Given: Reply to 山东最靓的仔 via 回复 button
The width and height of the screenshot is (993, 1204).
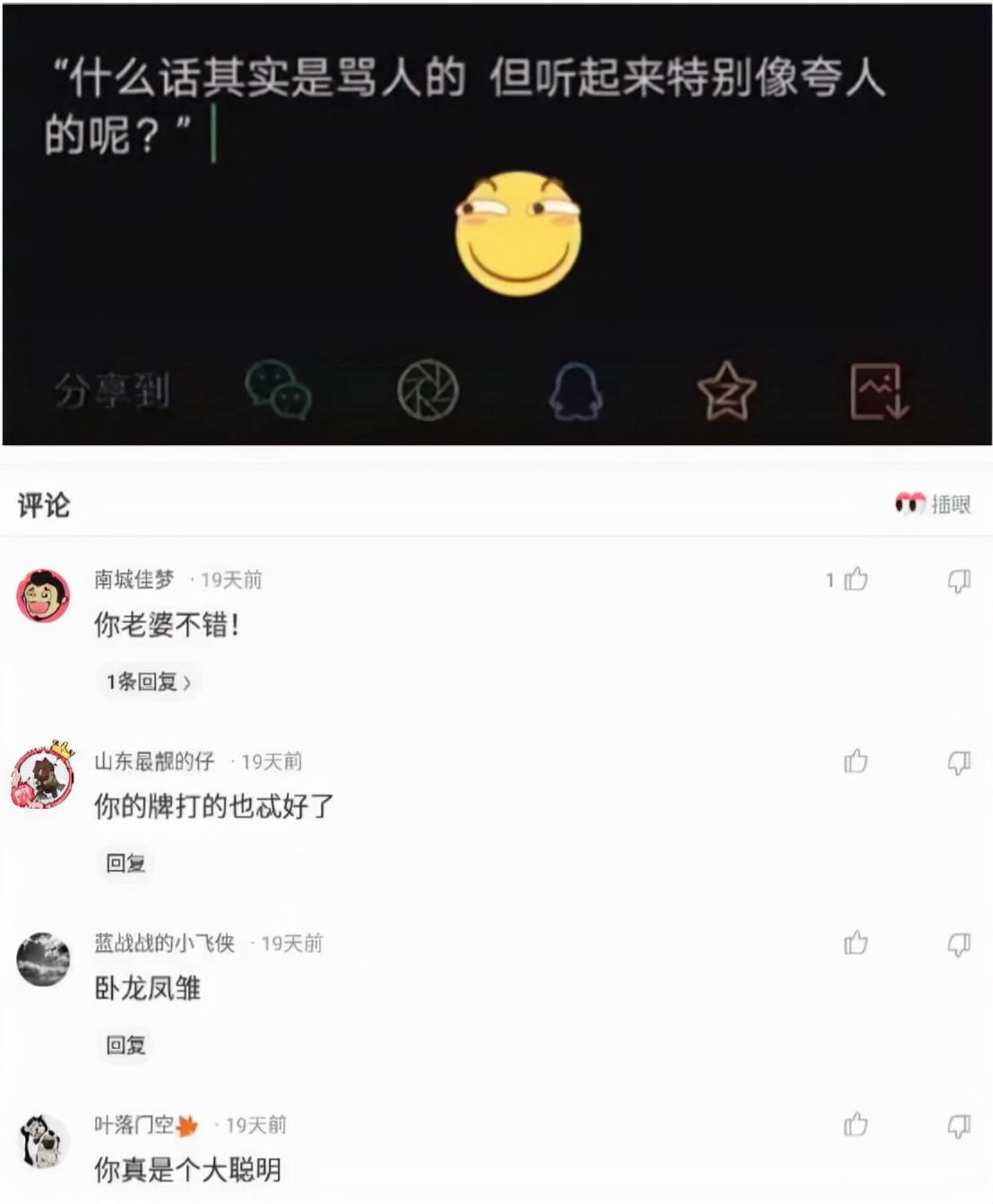Looking at the screenshot, I should [x=125, y=864].
